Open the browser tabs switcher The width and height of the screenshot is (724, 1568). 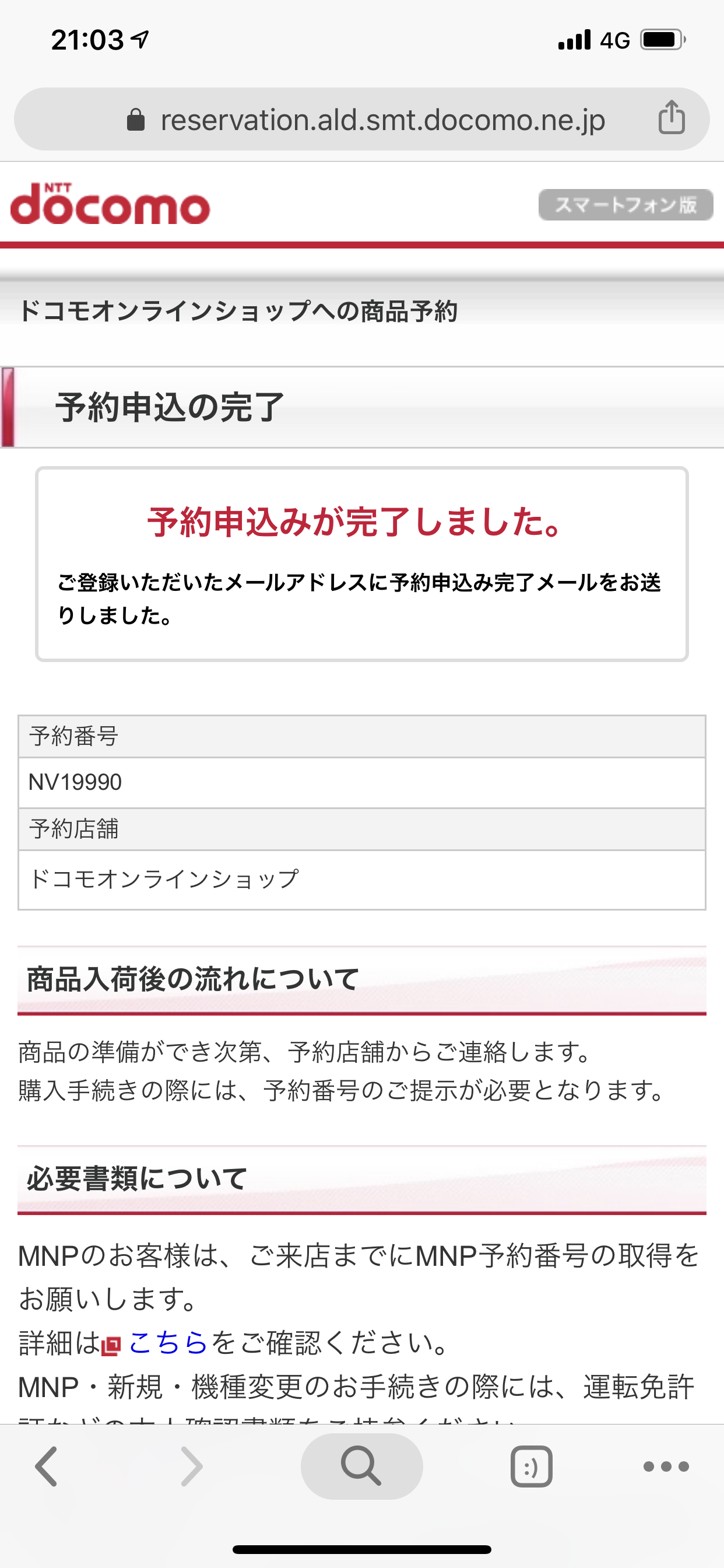click(531, 1466)
